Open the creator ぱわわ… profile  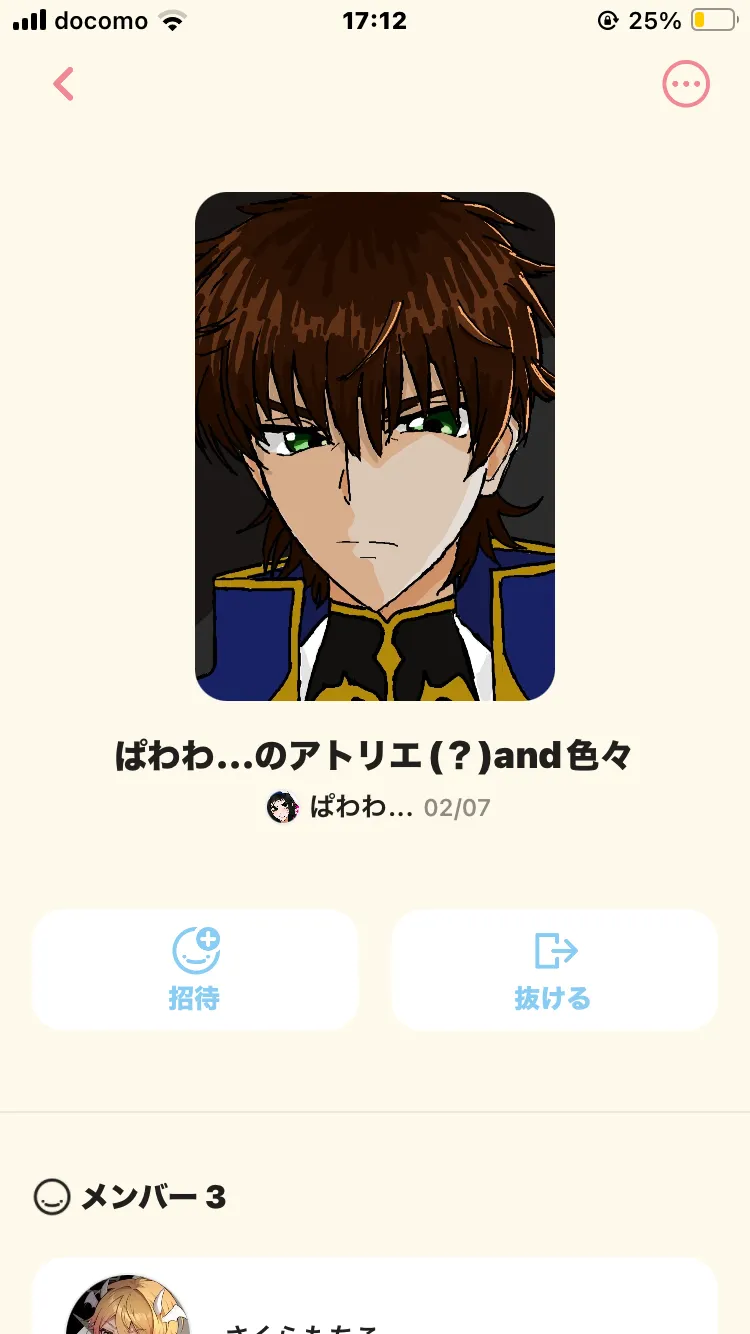pos(340,807)
